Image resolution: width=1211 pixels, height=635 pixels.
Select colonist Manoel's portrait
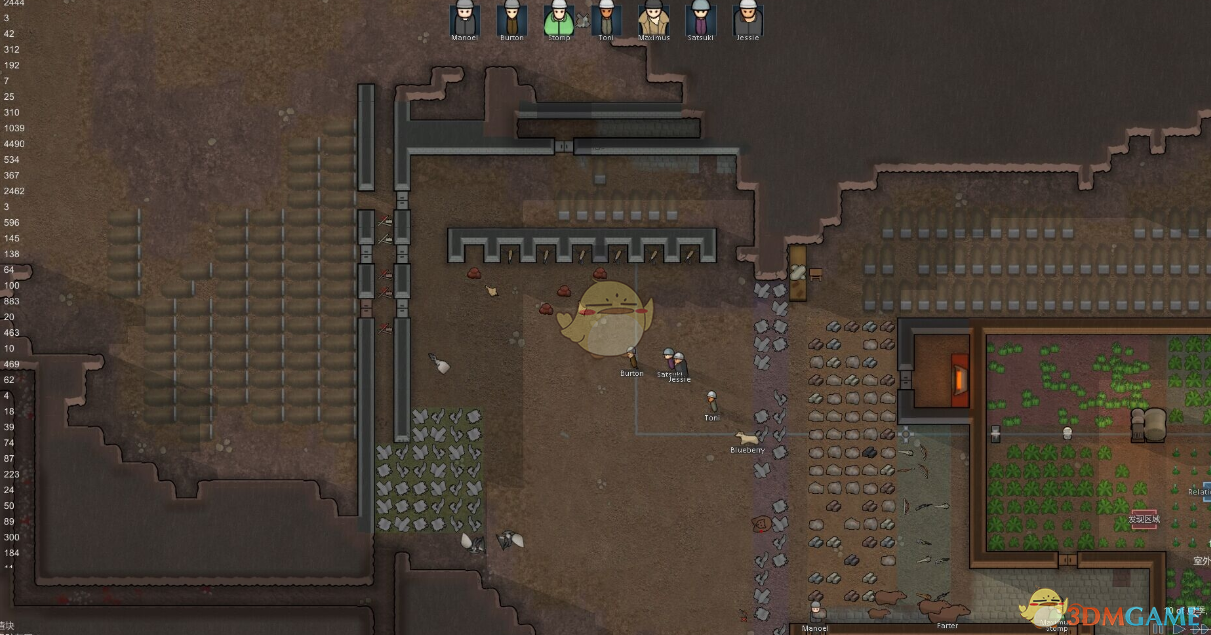click(x=464, y=18)
